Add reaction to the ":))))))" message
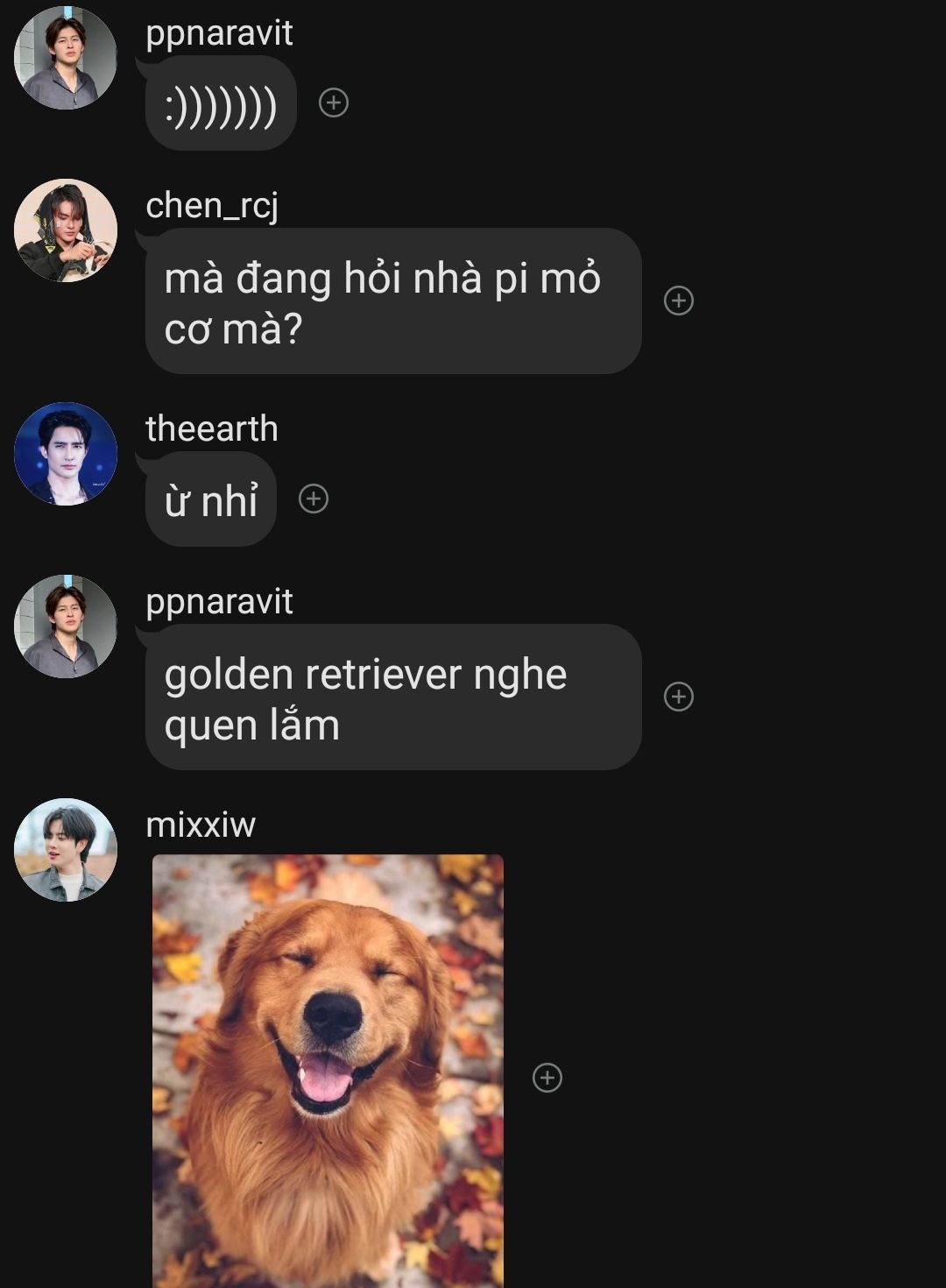946x1288 pixels. coord(334,103)
